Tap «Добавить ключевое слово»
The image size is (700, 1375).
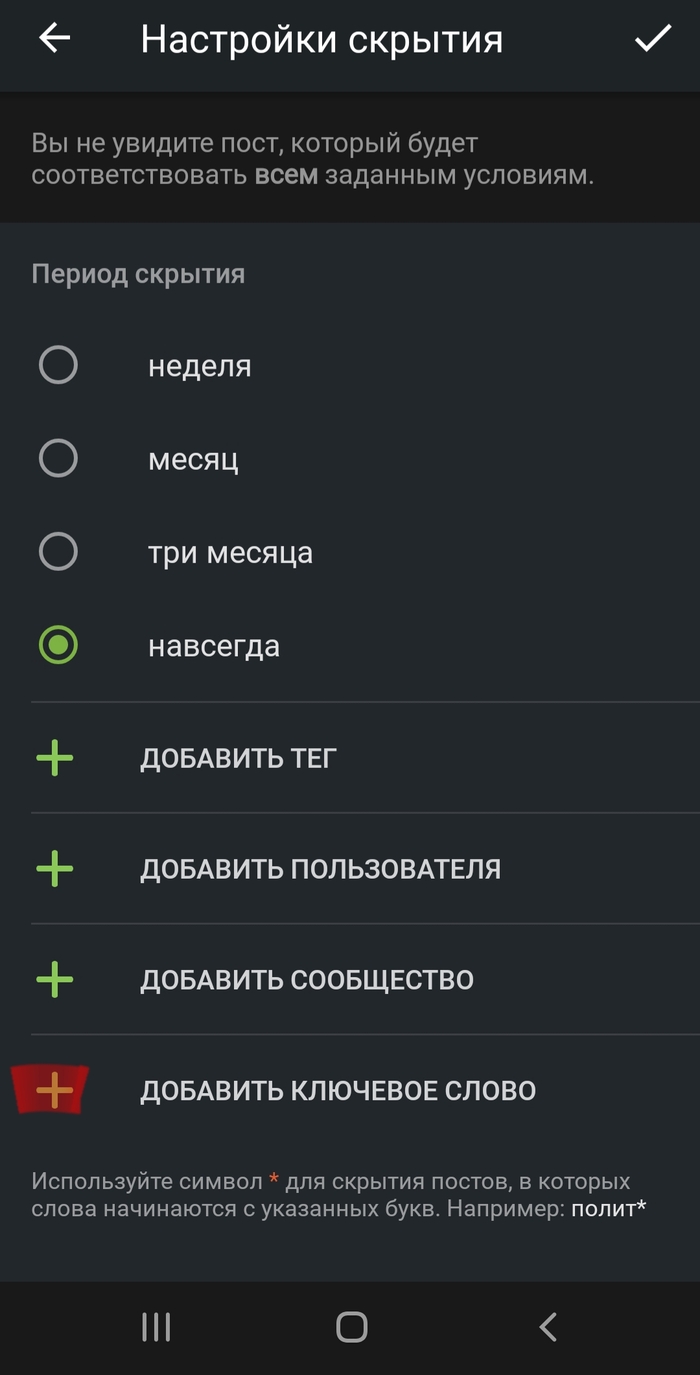click(337, 1090)
